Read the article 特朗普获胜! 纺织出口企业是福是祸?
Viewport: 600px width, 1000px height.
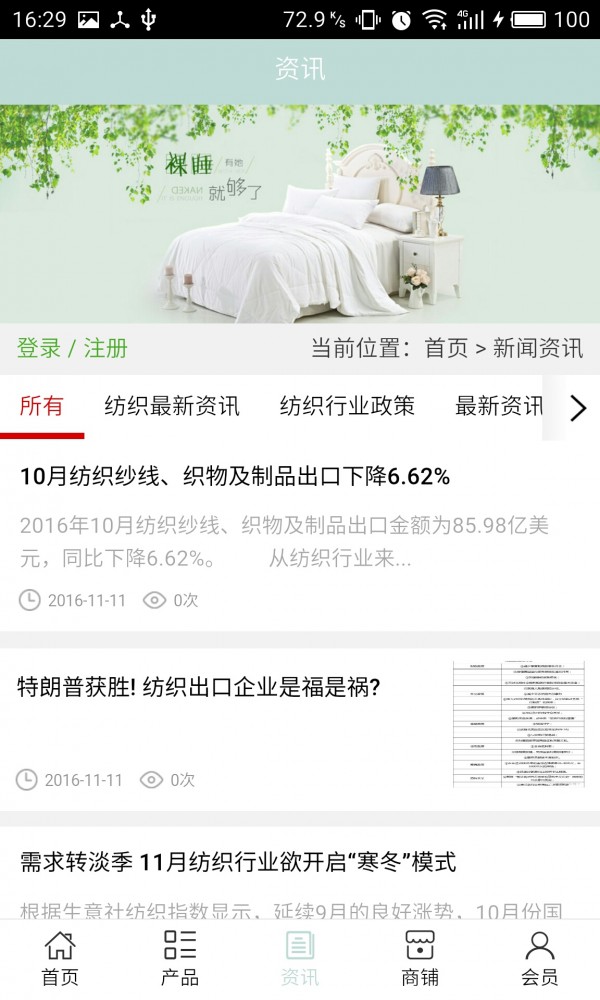point(199,687)
